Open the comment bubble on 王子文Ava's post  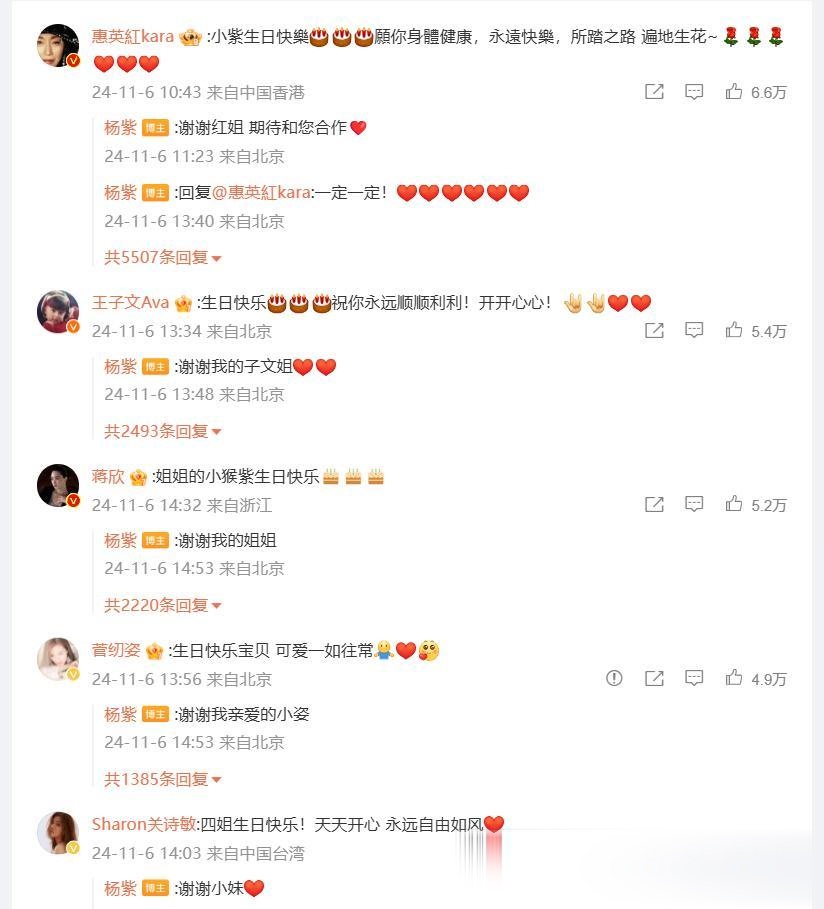point(694,330)
